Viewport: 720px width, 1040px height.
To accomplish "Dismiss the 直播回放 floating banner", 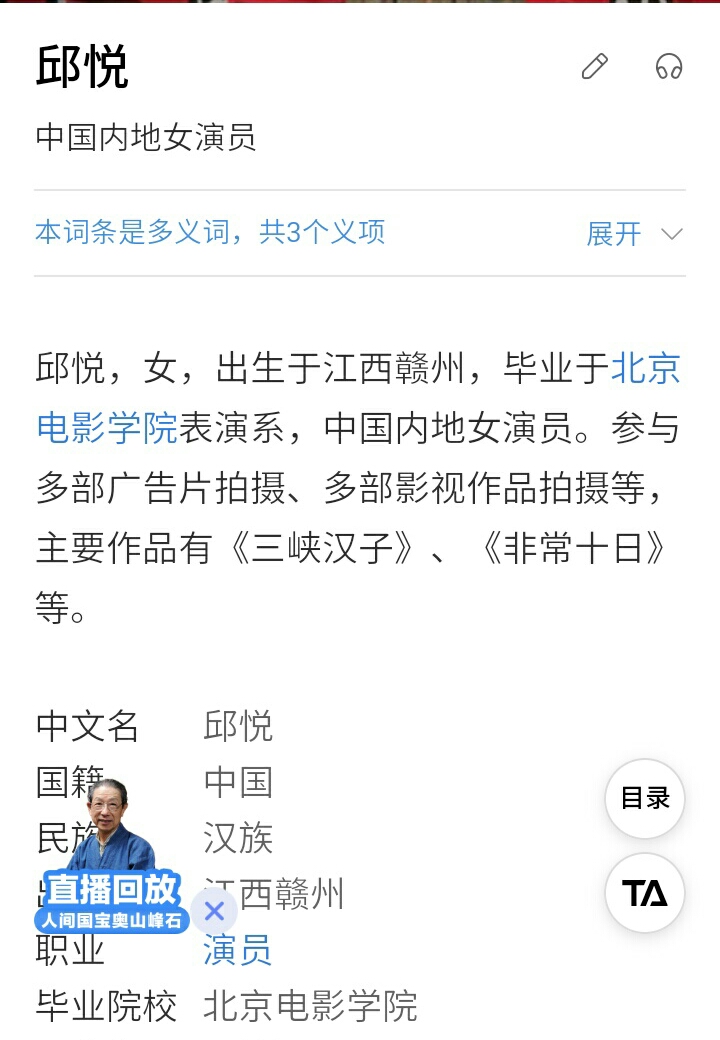I will pyautogui.click(x=214, y=911).
